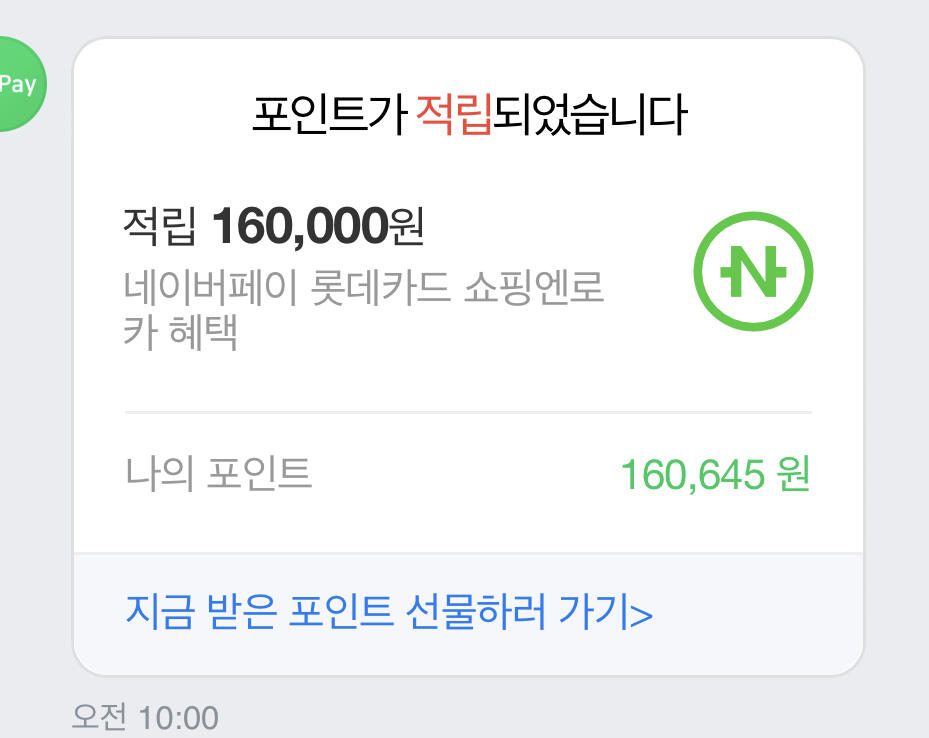Open the gift-your-received-points link
The height and width of the screenshot is (738, 929).
coord(389,611)
